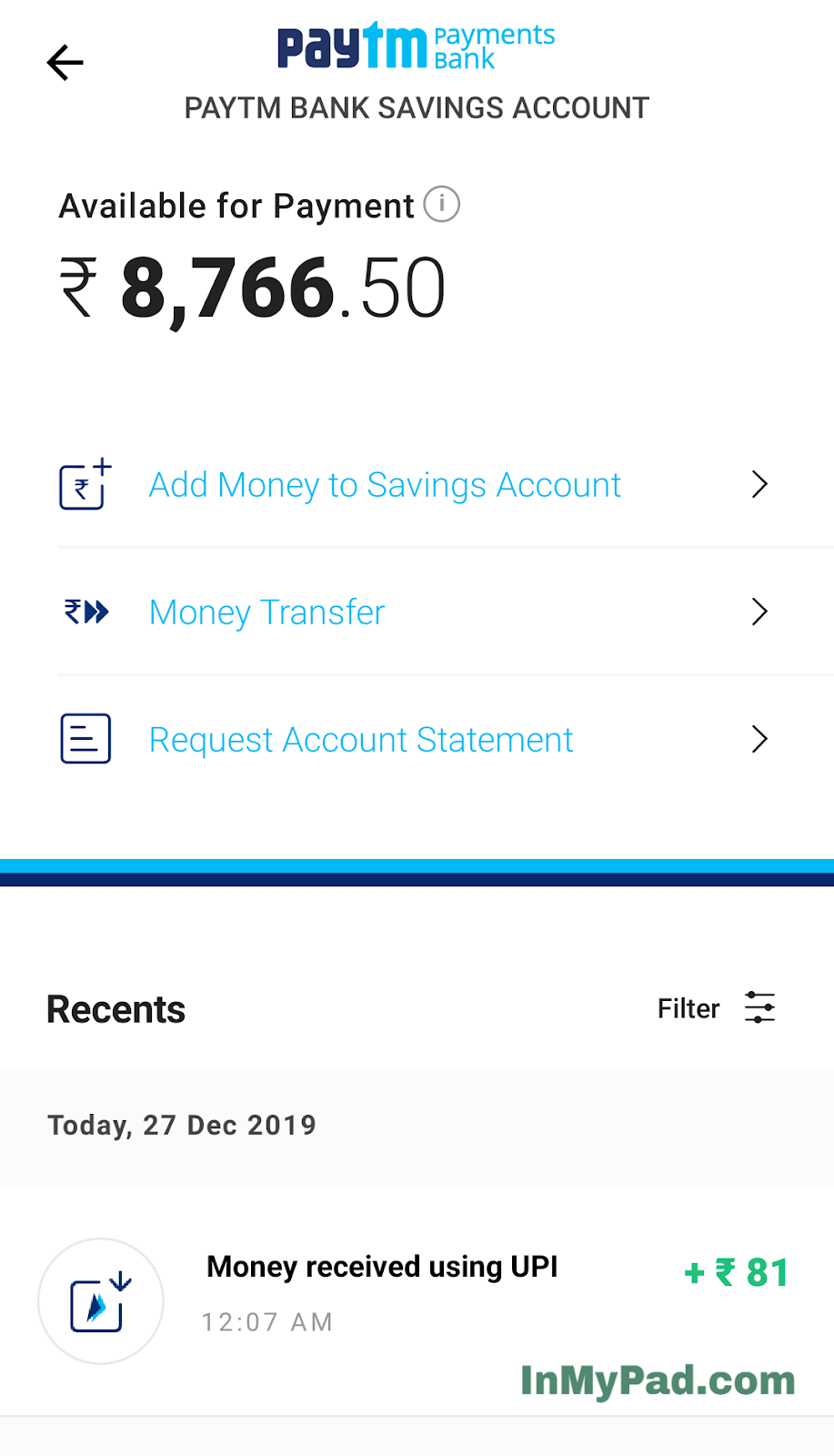834x1456 pixels.
Task: Go back using the top arrow
Action: 65,63
